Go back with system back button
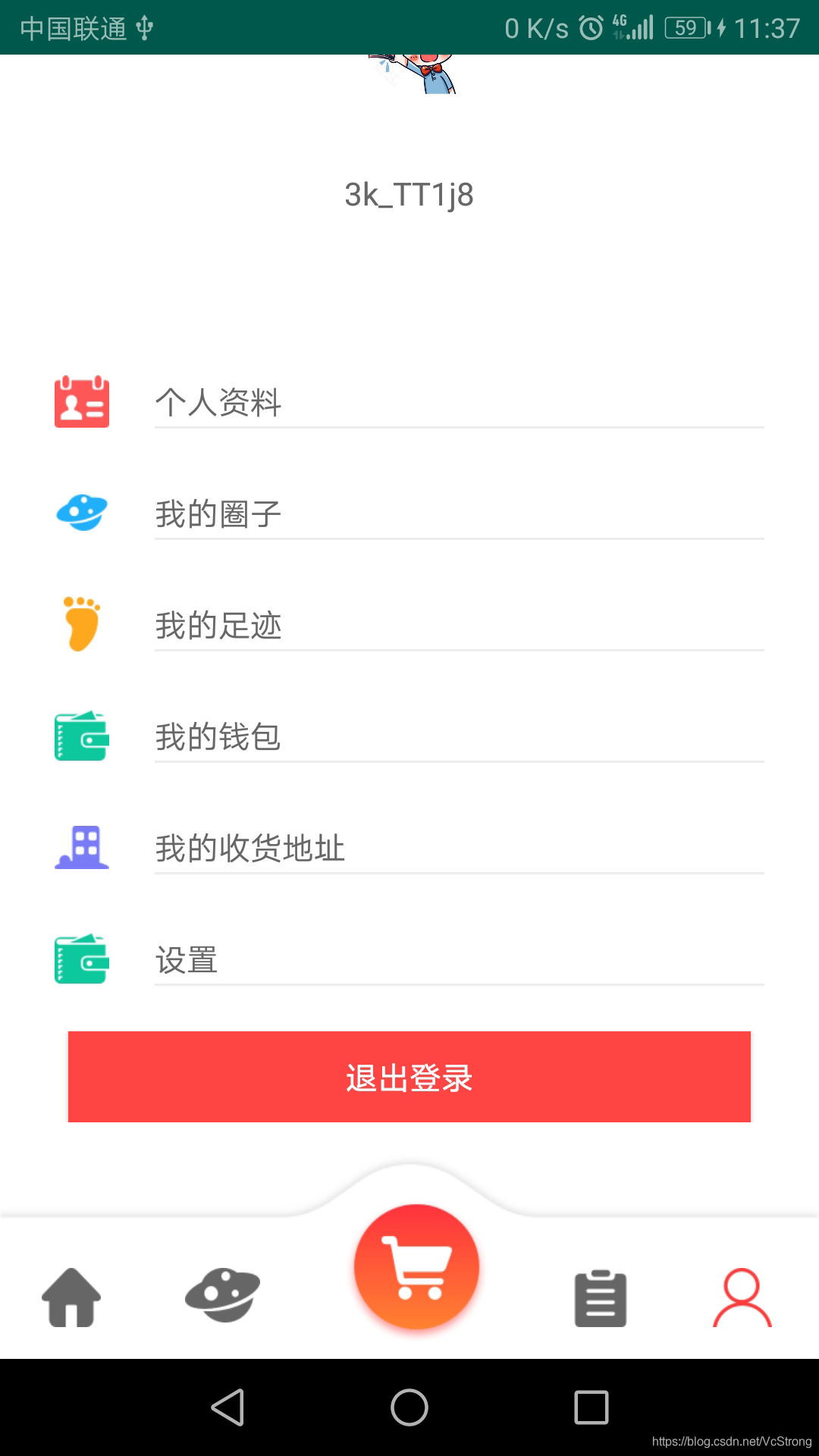The image size is (819, 1456). click(x=227, y=1407)
